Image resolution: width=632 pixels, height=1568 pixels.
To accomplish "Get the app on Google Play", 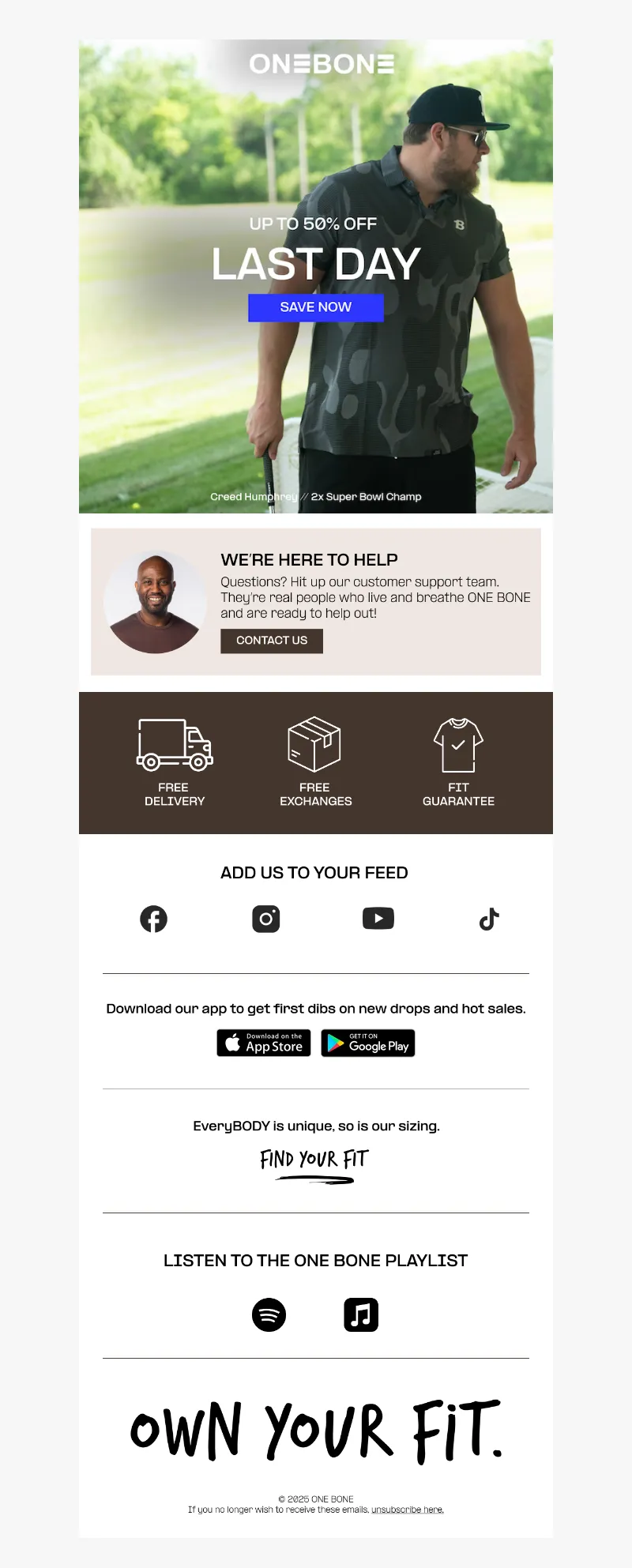I will (368, 1043).
